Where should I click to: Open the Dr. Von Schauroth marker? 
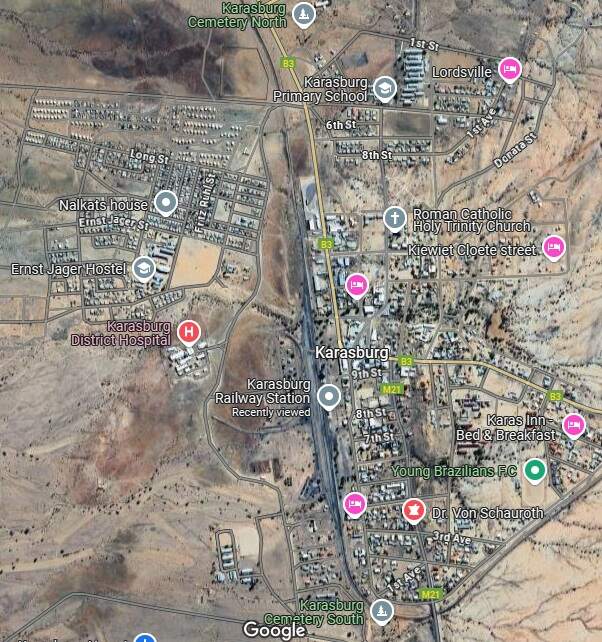(412, 511)
